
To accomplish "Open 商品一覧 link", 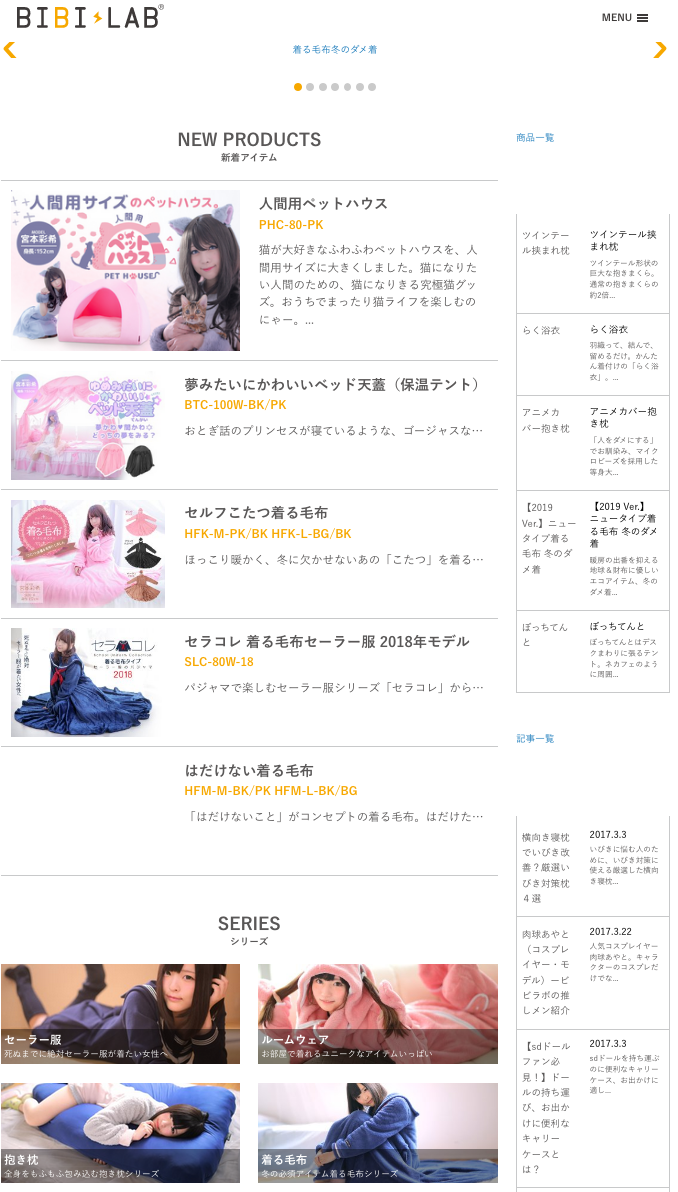I will click(535, 137).
